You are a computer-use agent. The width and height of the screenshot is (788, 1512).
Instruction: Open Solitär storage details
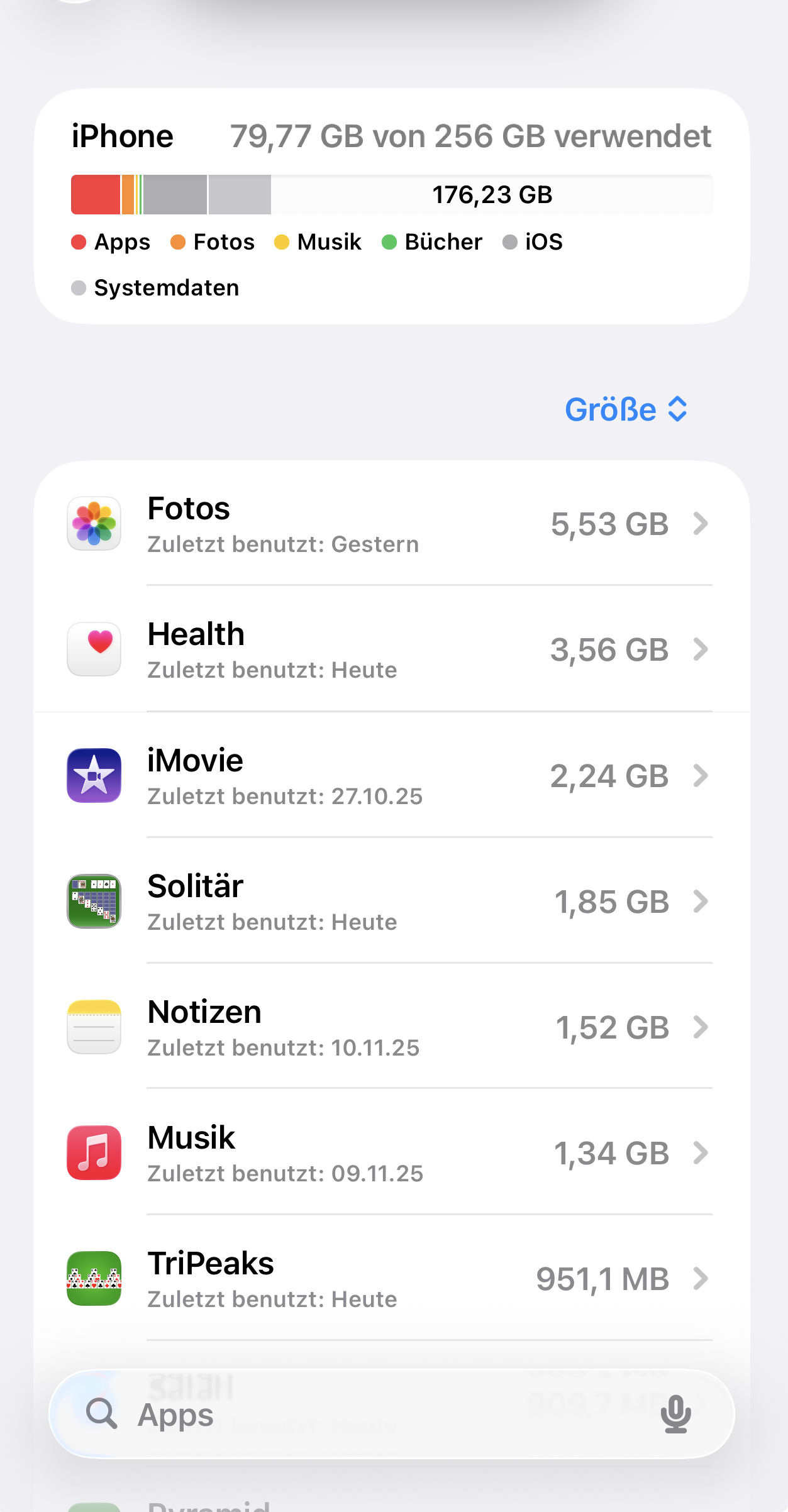tap(390, 902)
